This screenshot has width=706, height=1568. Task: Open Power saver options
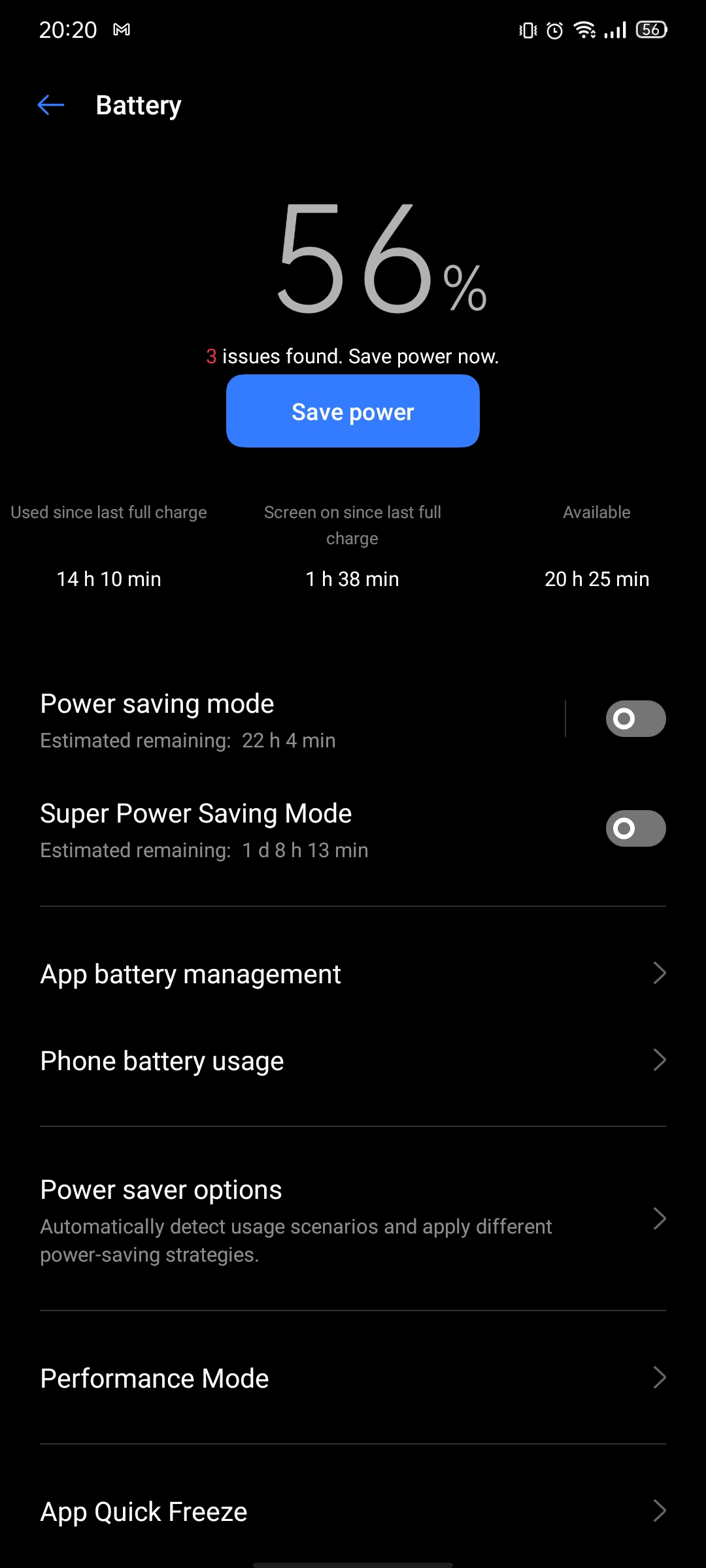coord(353,1219)
